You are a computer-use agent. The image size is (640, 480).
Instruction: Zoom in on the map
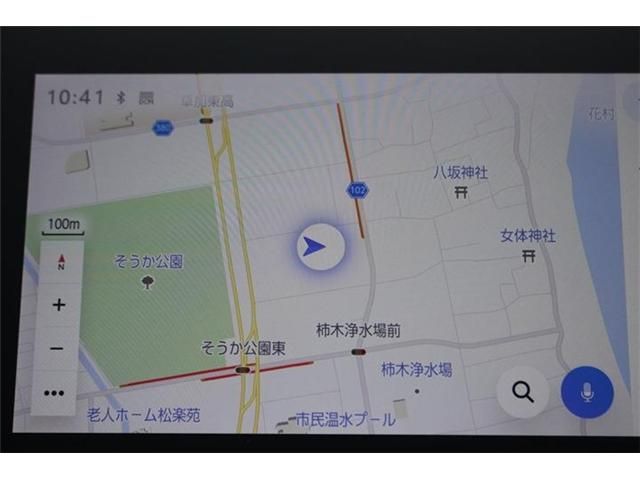pos(58,304)
